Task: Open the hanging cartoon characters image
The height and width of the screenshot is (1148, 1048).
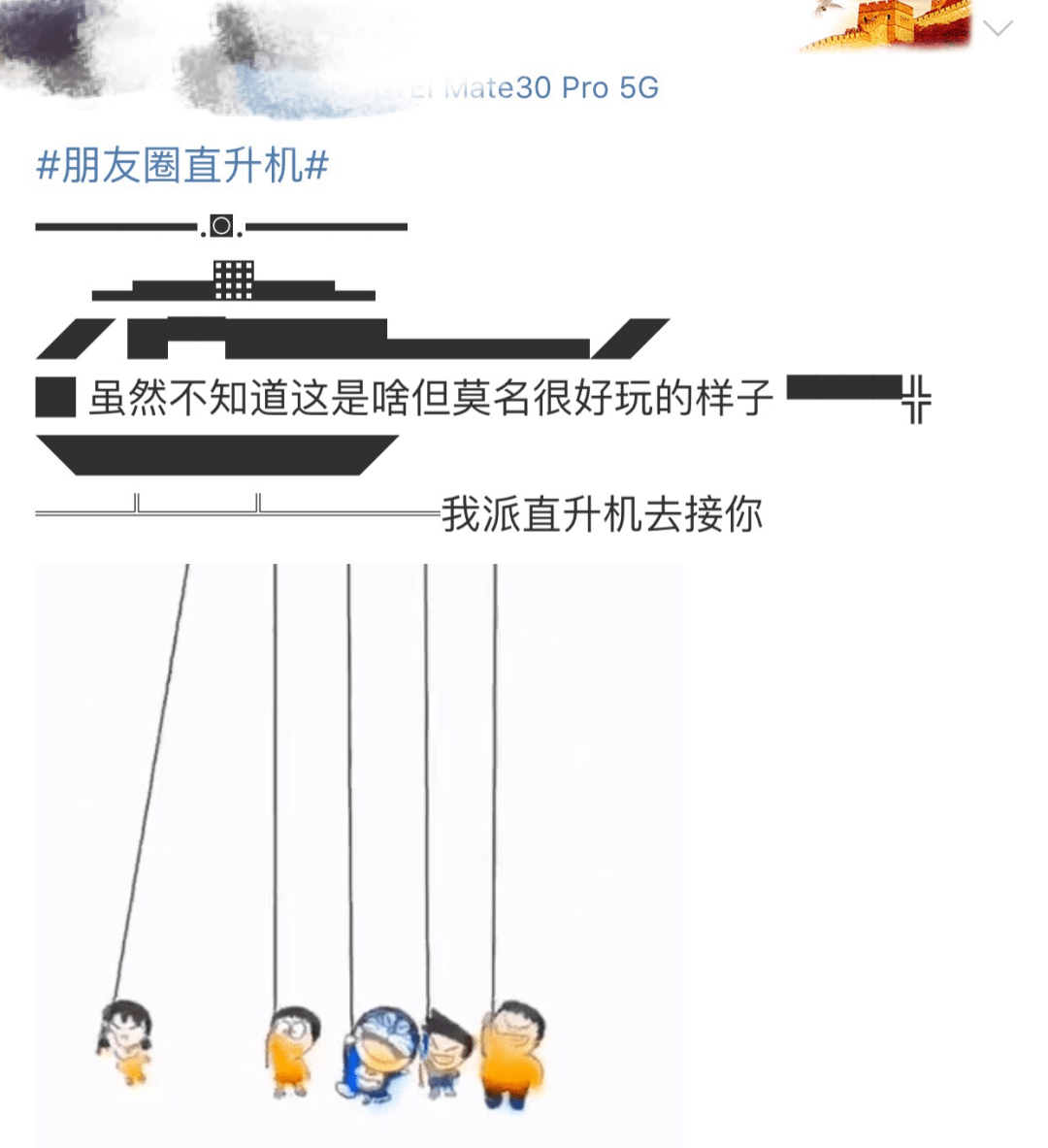Action: (359, 854)
